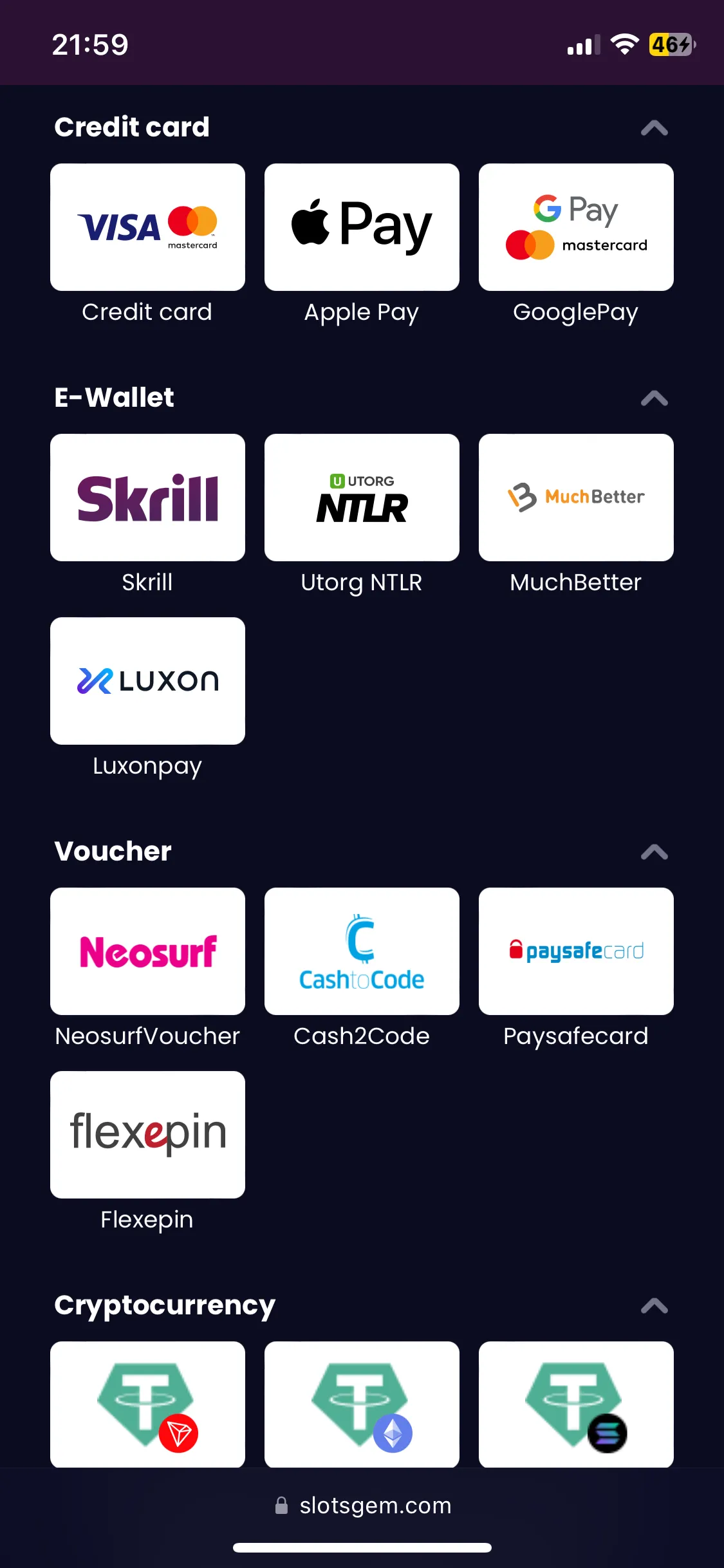
Task: Select MuchBetter e-wallet
Action: coord(576,498)
